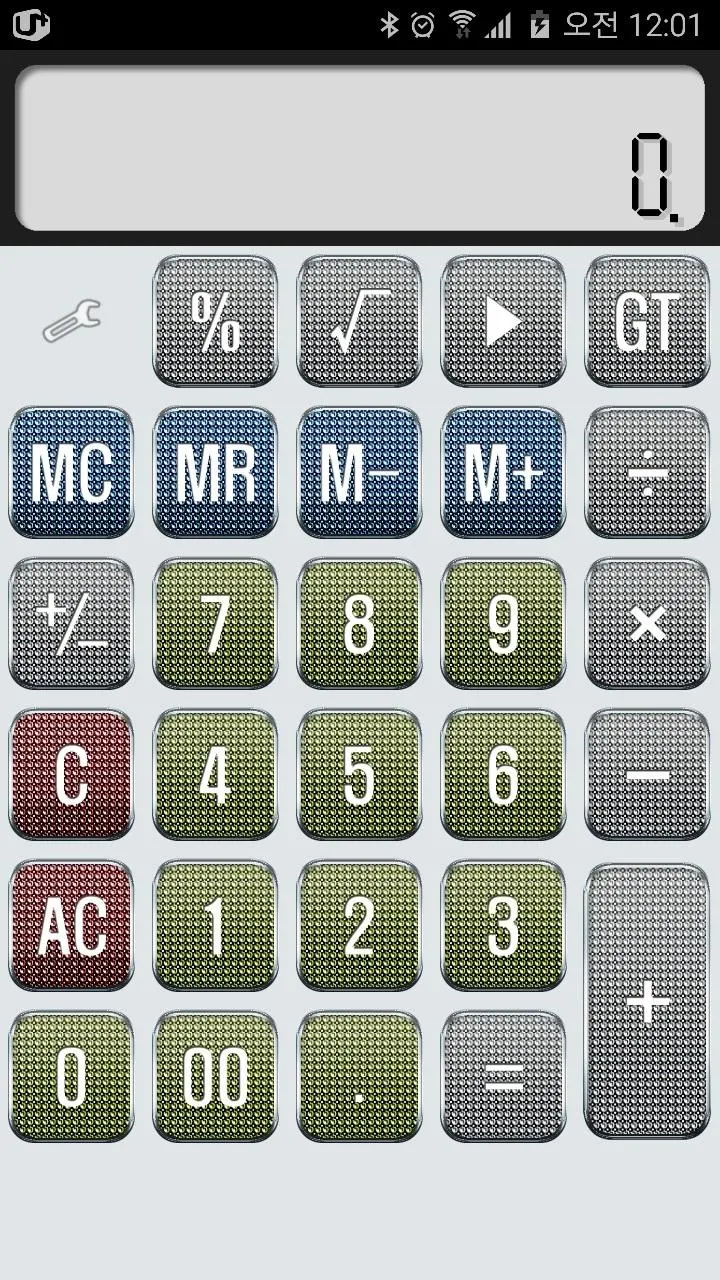Viewport: 720px width, 1280px height.
Task: Choose the multiply operator
Action: (647, 624)
